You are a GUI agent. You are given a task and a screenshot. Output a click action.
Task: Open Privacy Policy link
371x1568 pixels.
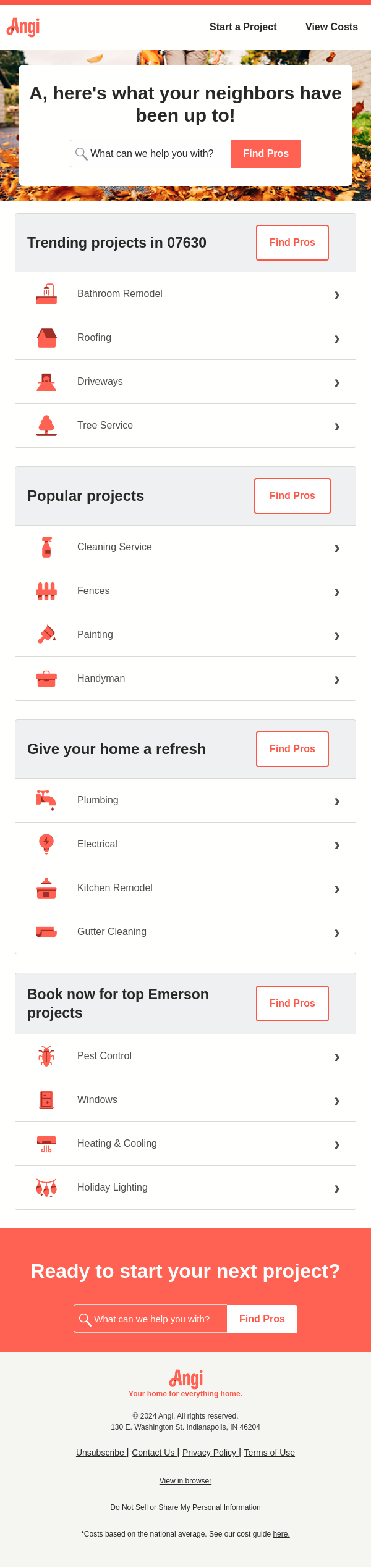pyautogui.click(x=209, y=1453)
